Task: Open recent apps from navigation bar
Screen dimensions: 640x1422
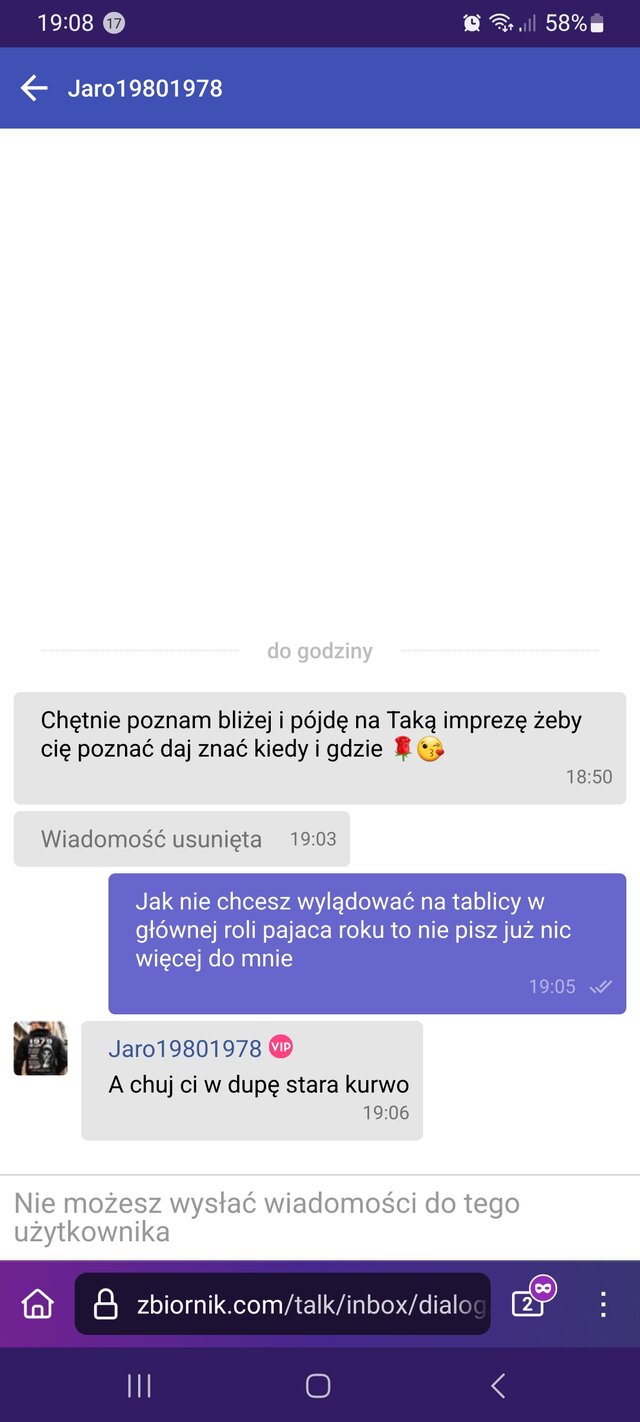Action: coord(139,1385)
